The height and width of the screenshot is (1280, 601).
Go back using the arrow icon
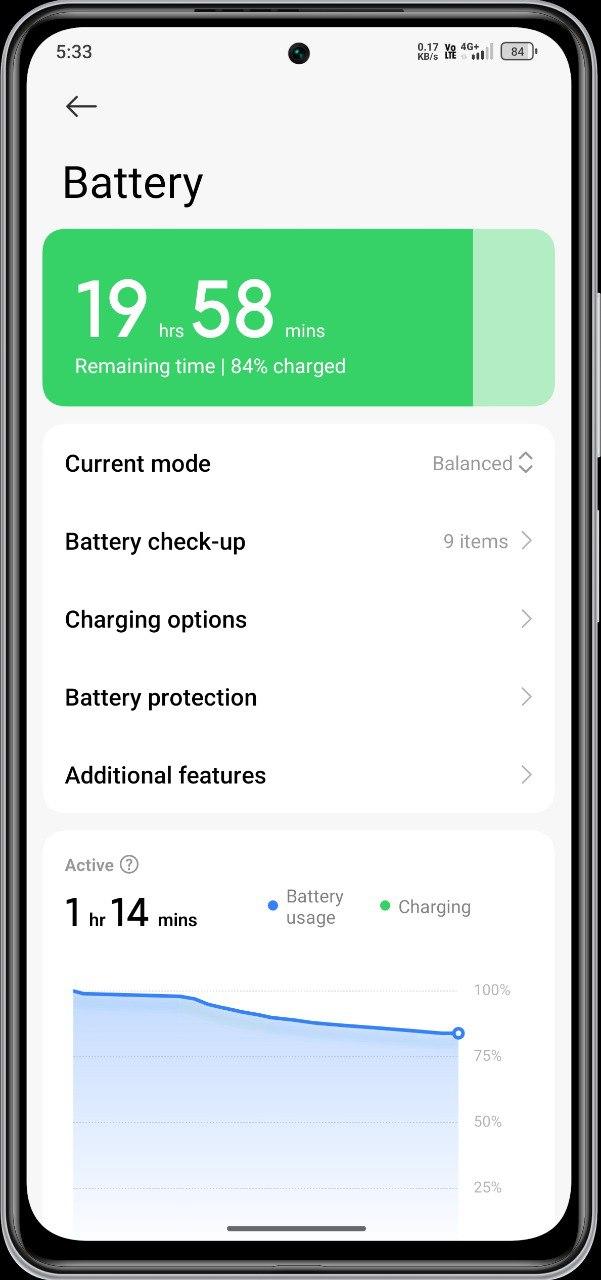point(81,106)
